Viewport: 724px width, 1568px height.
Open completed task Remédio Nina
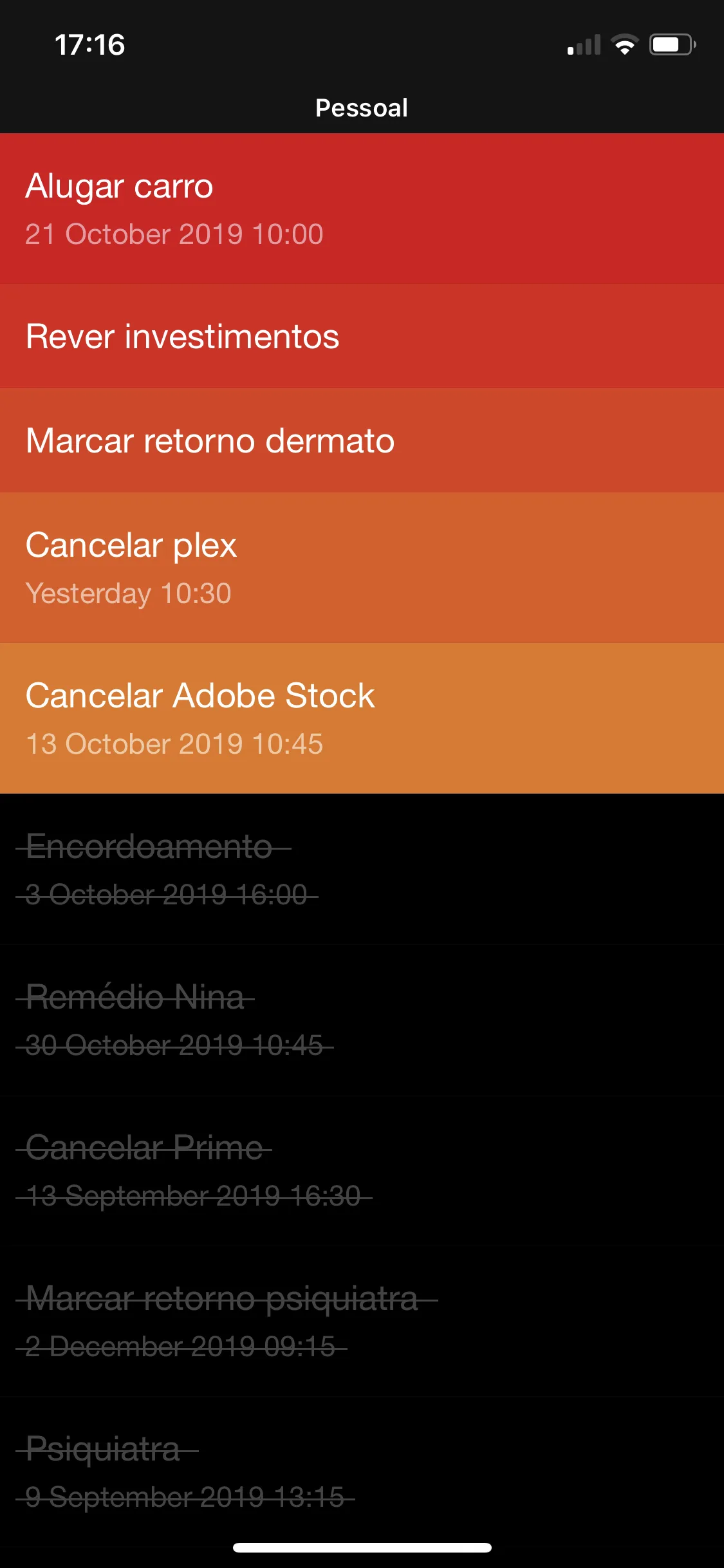[362, 1020]
